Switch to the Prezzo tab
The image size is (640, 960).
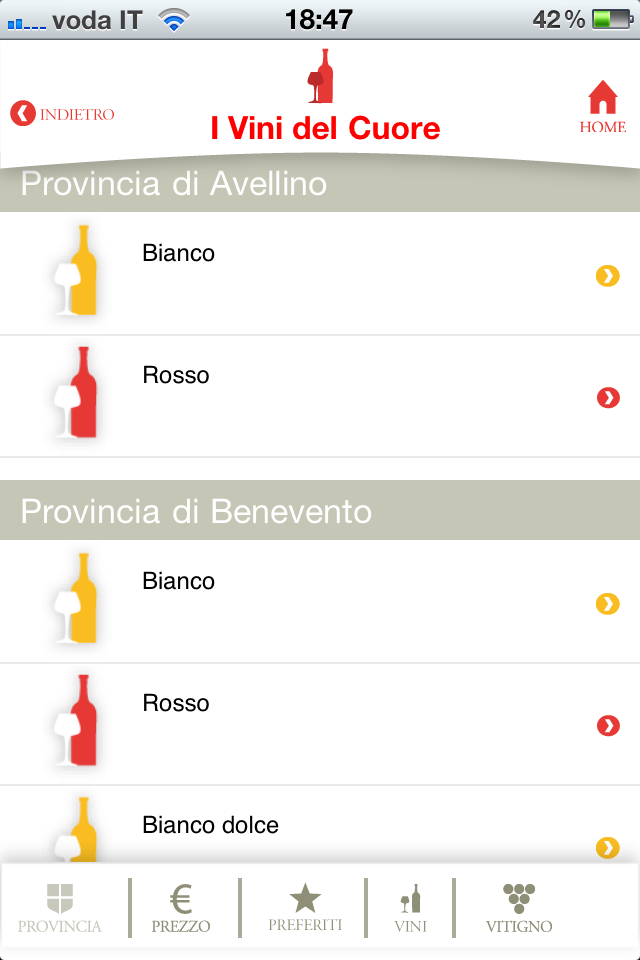pyautogui.click(x=181, y=908)
